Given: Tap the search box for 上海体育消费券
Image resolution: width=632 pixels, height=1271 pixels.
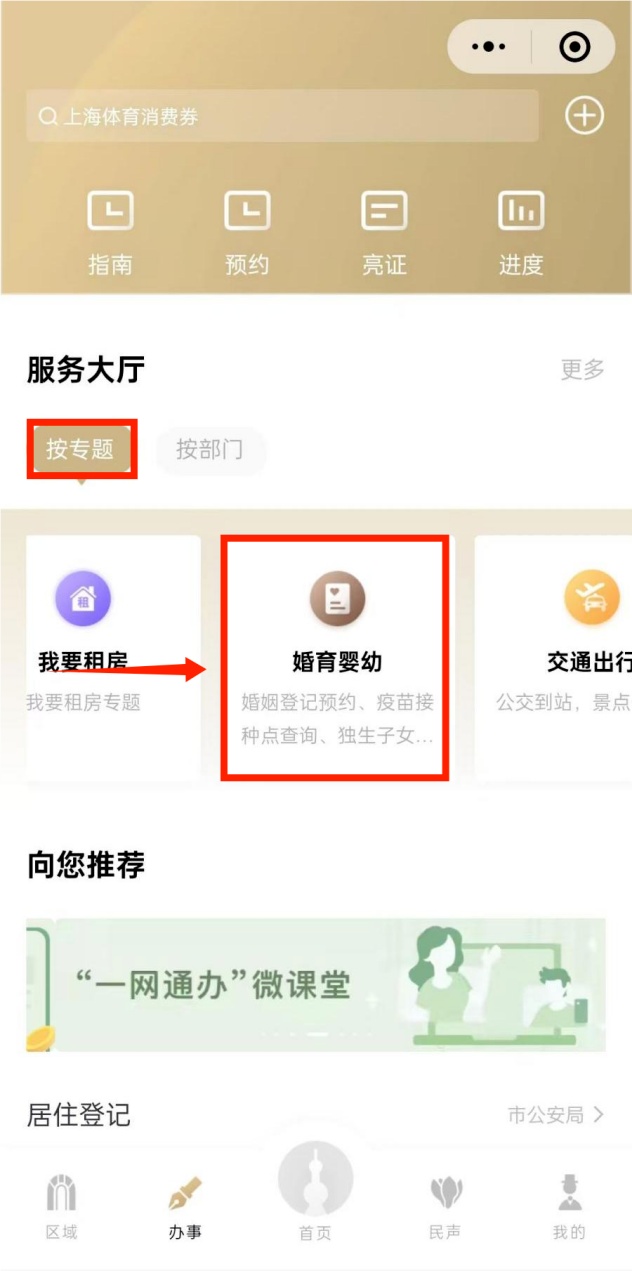Looking at the screenshot, I should click(x=283, y=116).
